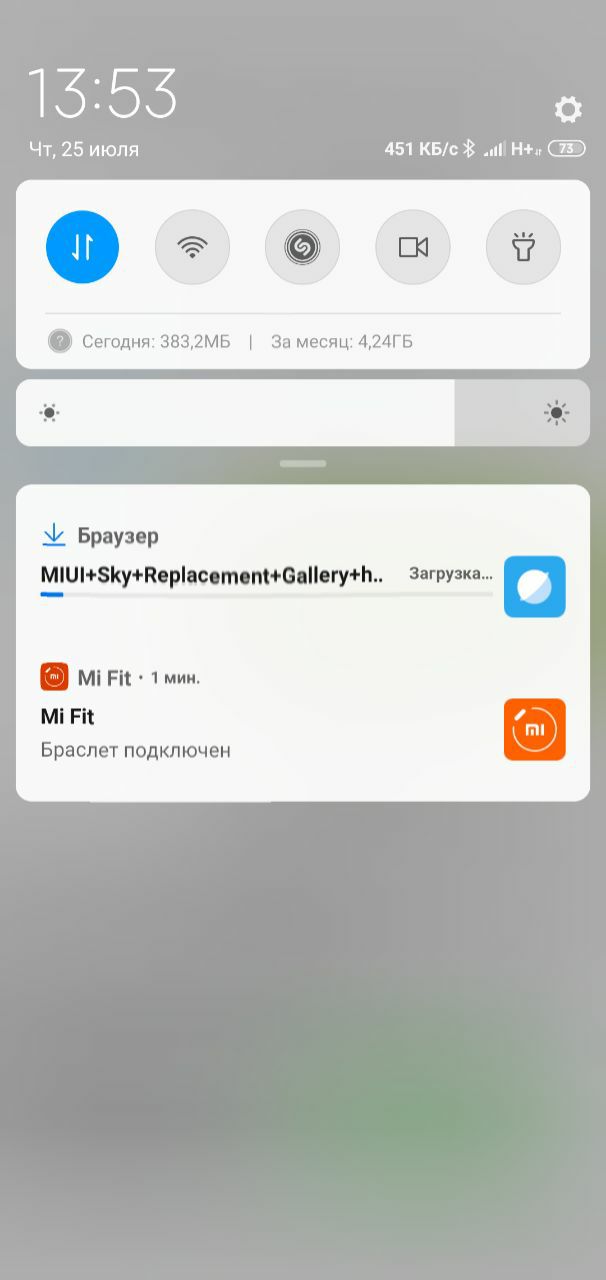Turn off mobile data toggle

click(x=82, y=247)
